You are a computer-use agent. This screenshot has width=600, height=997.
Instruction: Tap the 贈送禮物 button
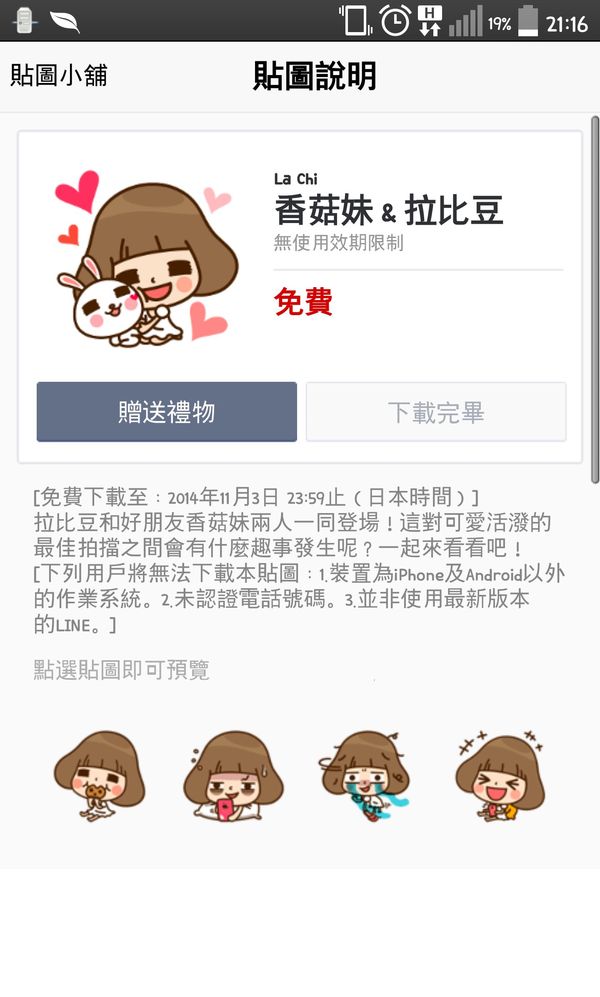(167, 411)
